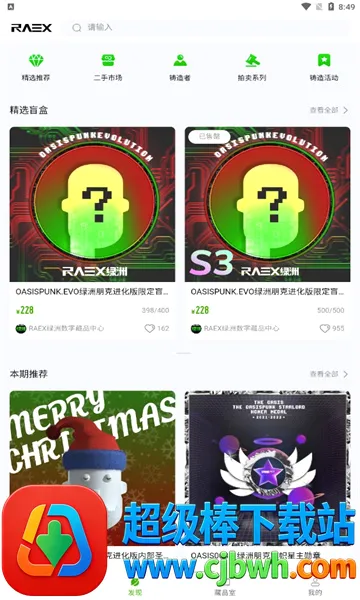Open 精选推荐 category
The image size is (360, 600).
[x=36, y=68]
